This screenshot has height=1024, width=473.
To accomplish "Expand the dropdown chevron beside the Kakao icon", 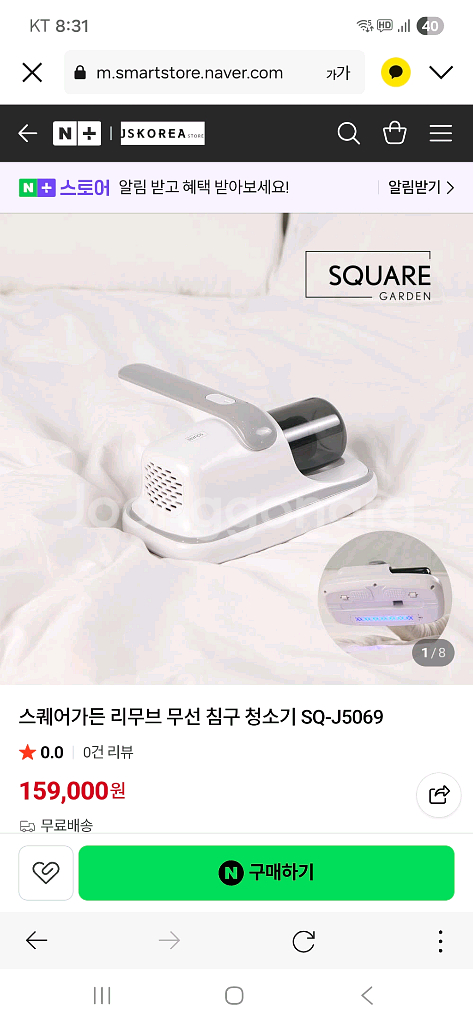I will pyautogui.click(x=442, y=72).
